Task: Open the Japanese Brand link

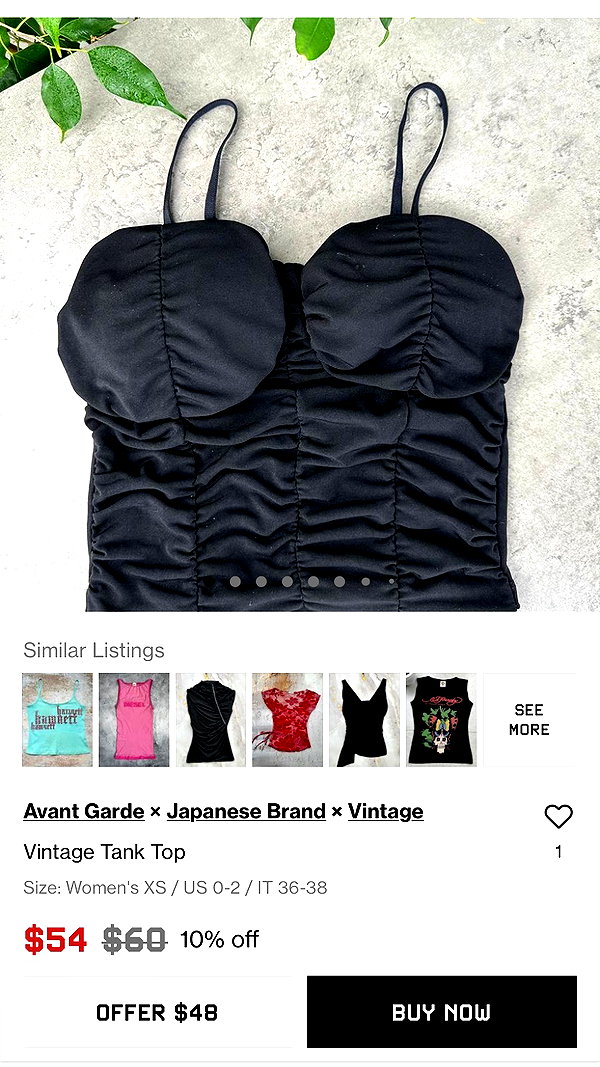Action: pos(246,811)
